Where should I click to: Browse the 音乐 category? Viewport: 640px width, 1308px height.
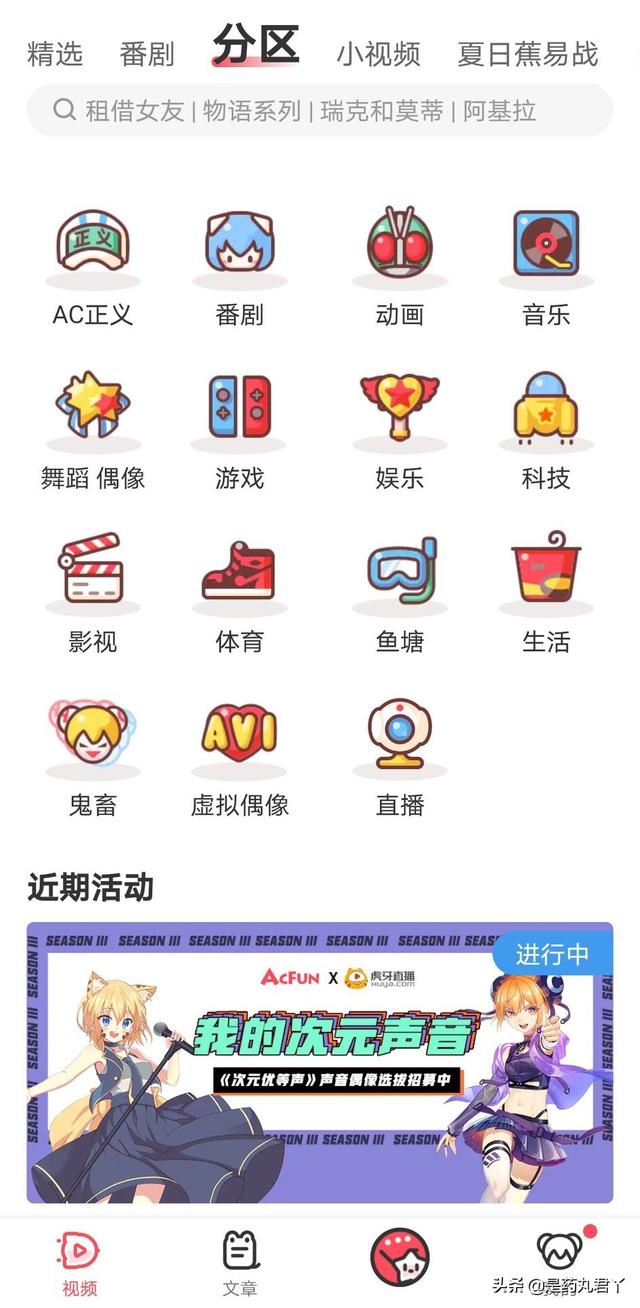tap(546, 267)
